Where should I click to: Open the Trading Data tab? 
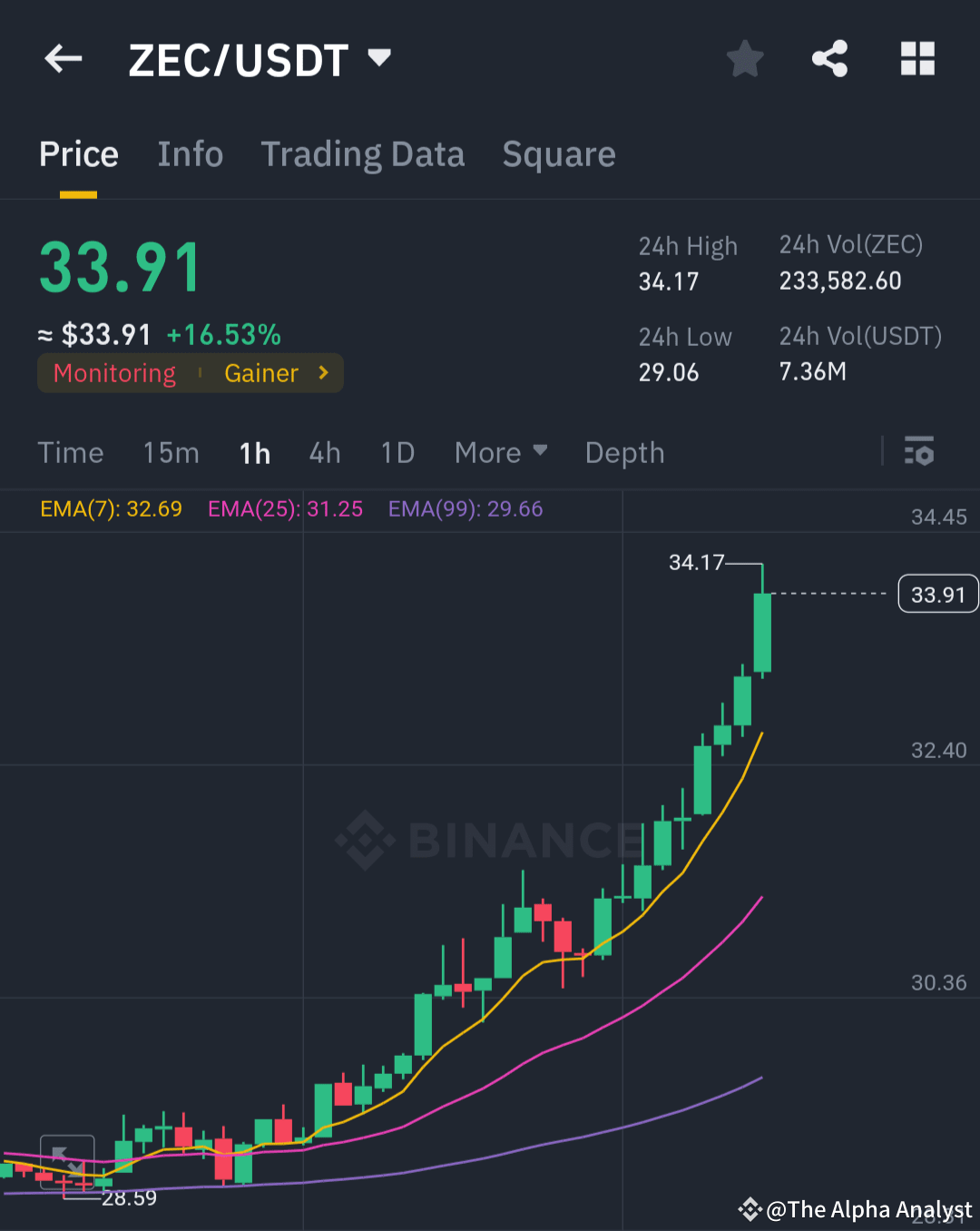tap(363, 154)
